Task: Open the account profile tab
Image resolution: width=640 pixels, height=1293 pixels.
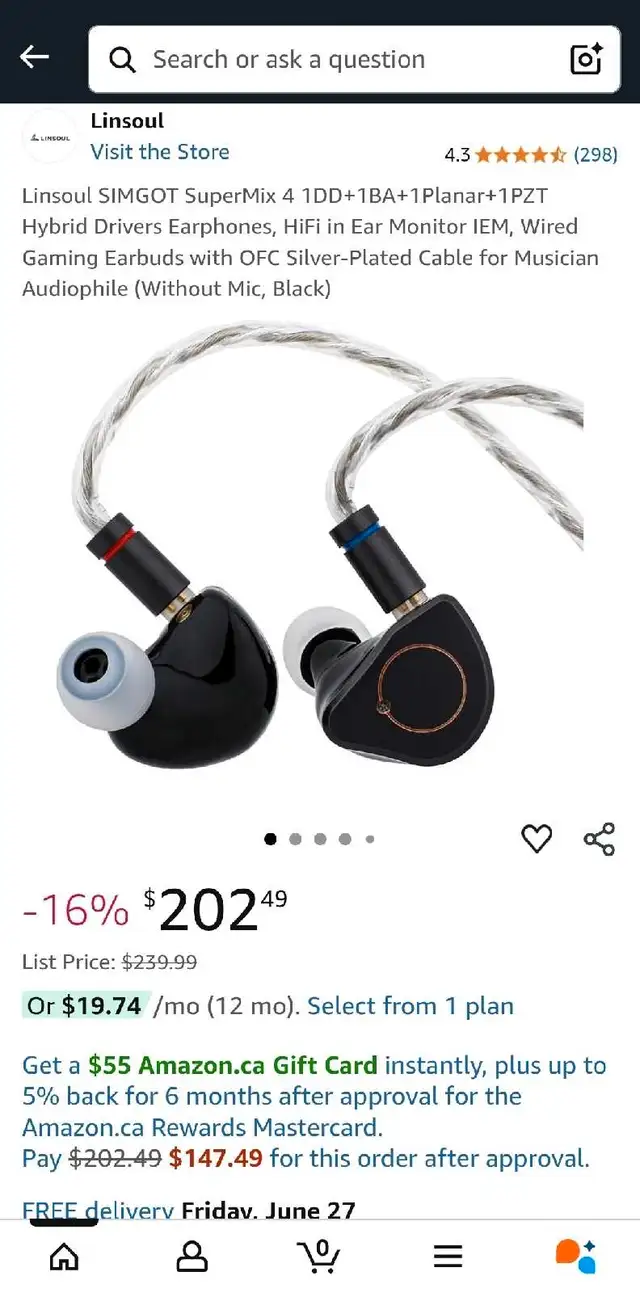Action: [192, 1256]
